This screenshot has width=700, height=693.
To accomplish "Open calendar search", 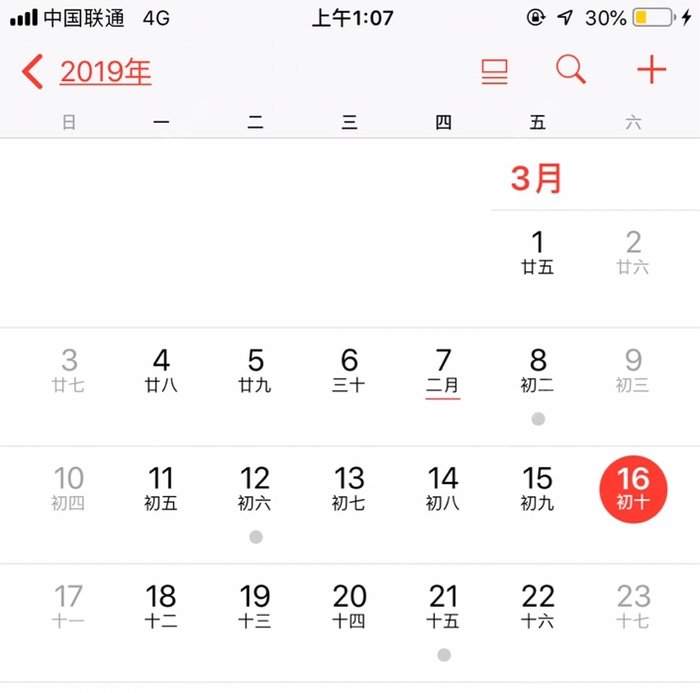I will click(570, 71).
